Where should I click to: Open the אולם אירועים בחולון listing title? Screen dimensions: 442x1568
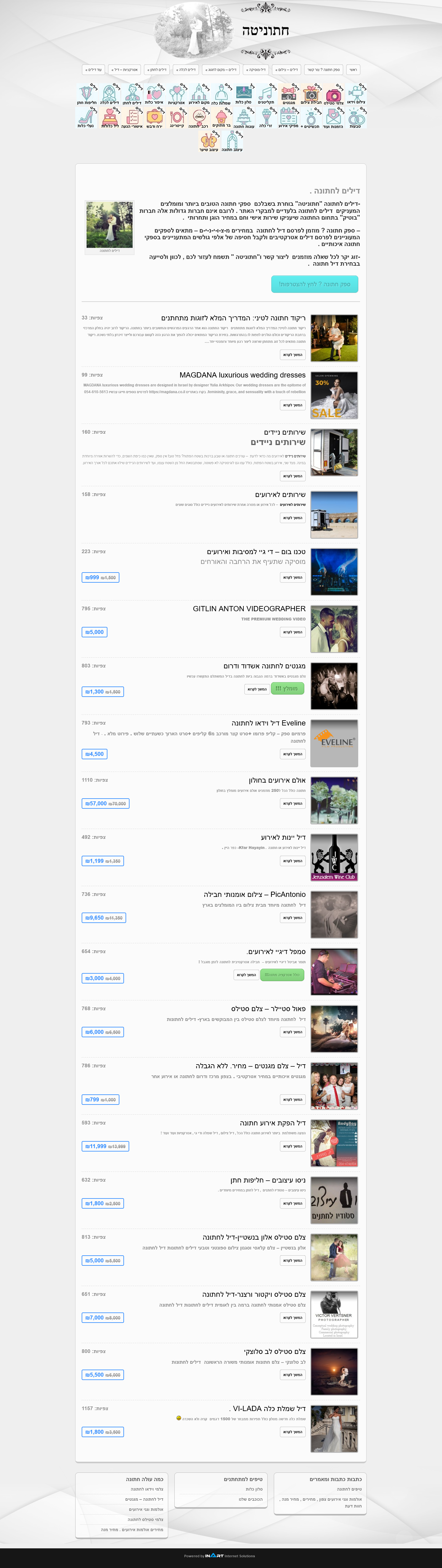click(277, 780)
